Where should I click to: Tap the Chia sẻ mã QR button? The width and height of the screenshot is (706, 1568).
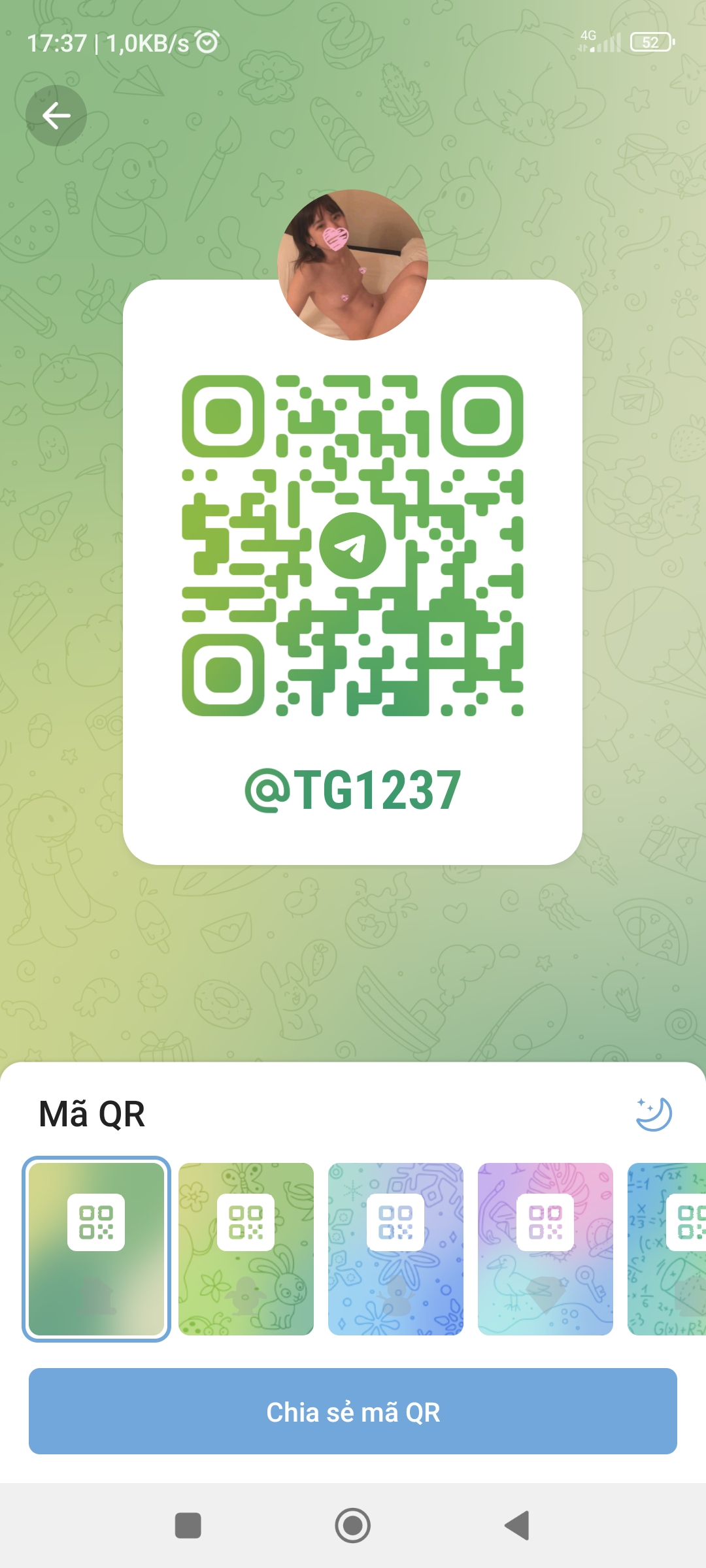click(x=353, y=1411)
